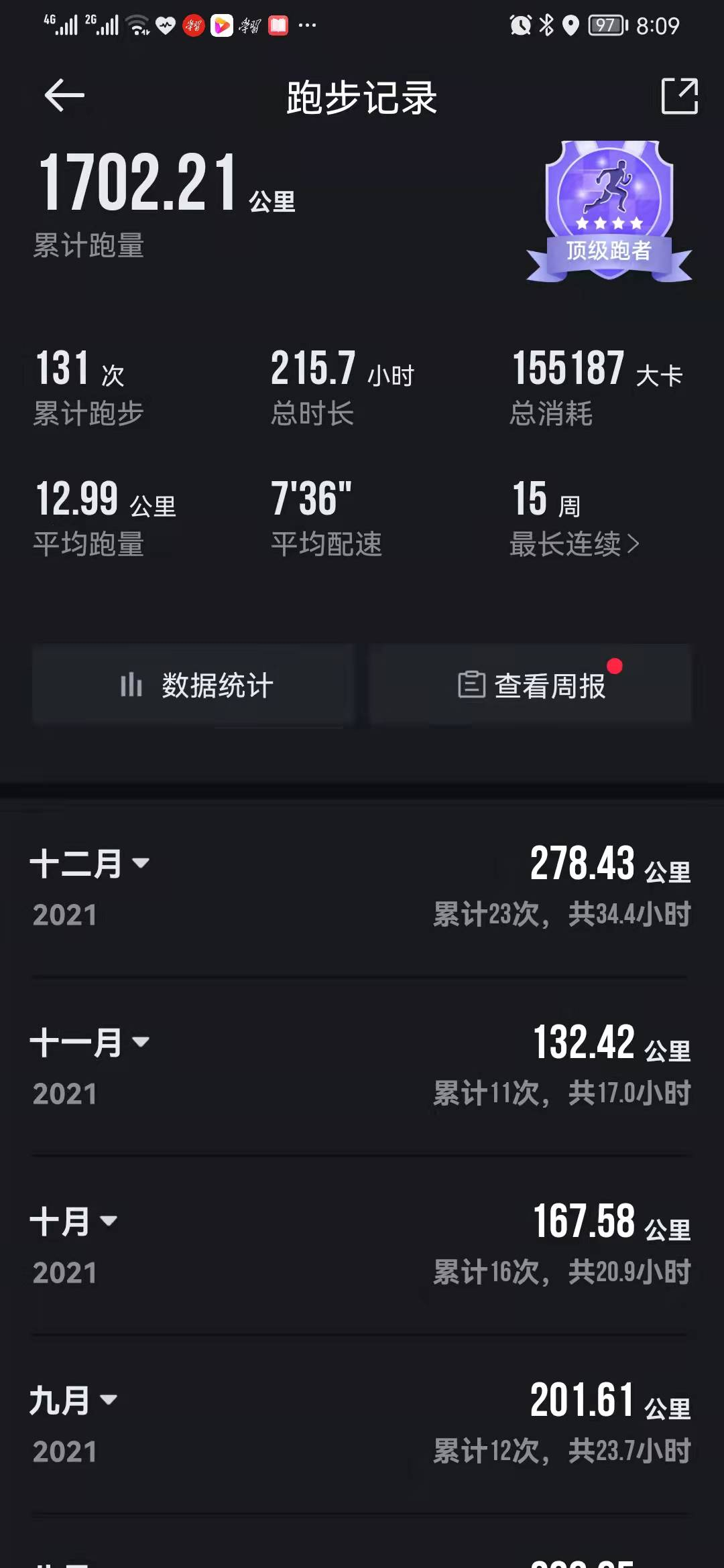724x1568 pixels.
Task: Open the share icon at top right
Action: tap(680, 95)
